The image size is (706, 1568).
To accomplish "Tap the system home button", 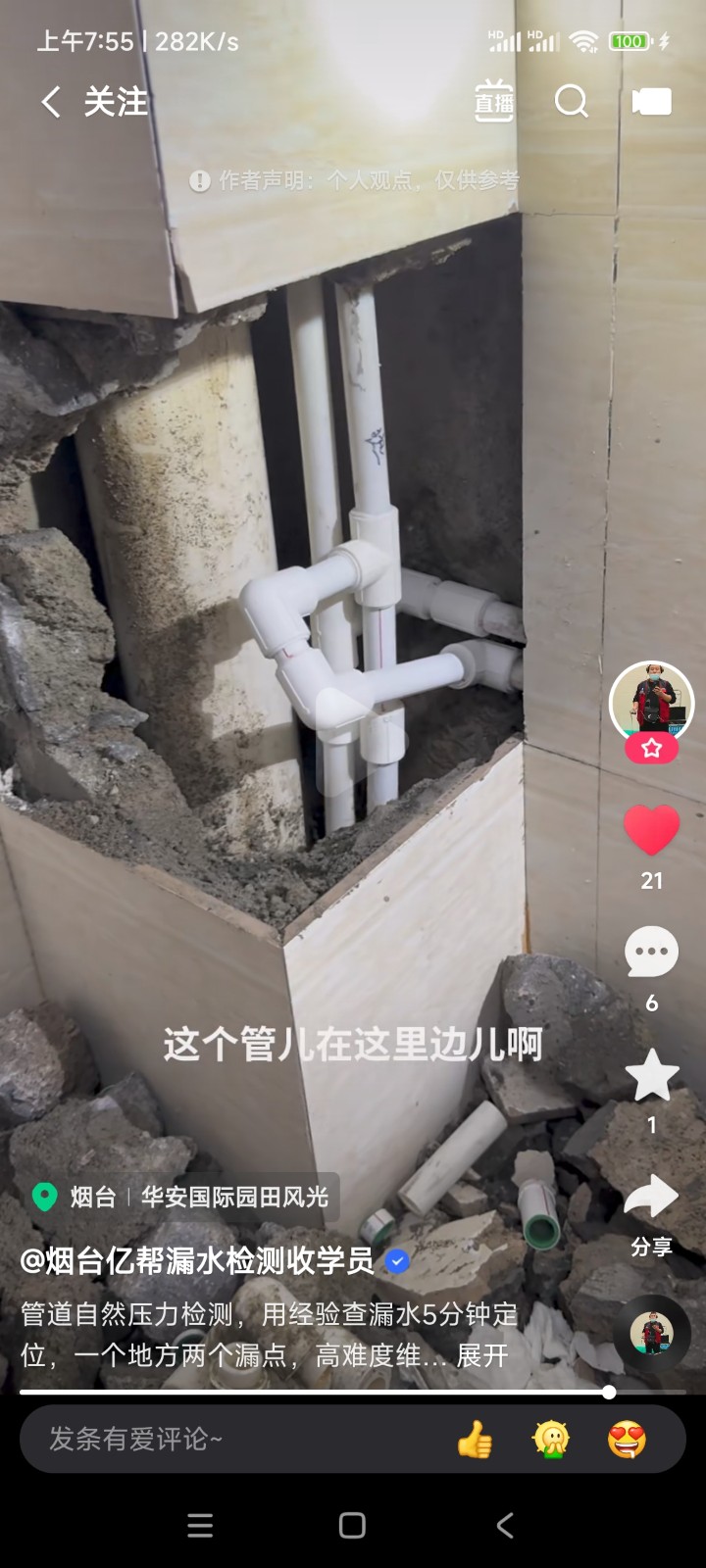I will [x=352, y=1525].
